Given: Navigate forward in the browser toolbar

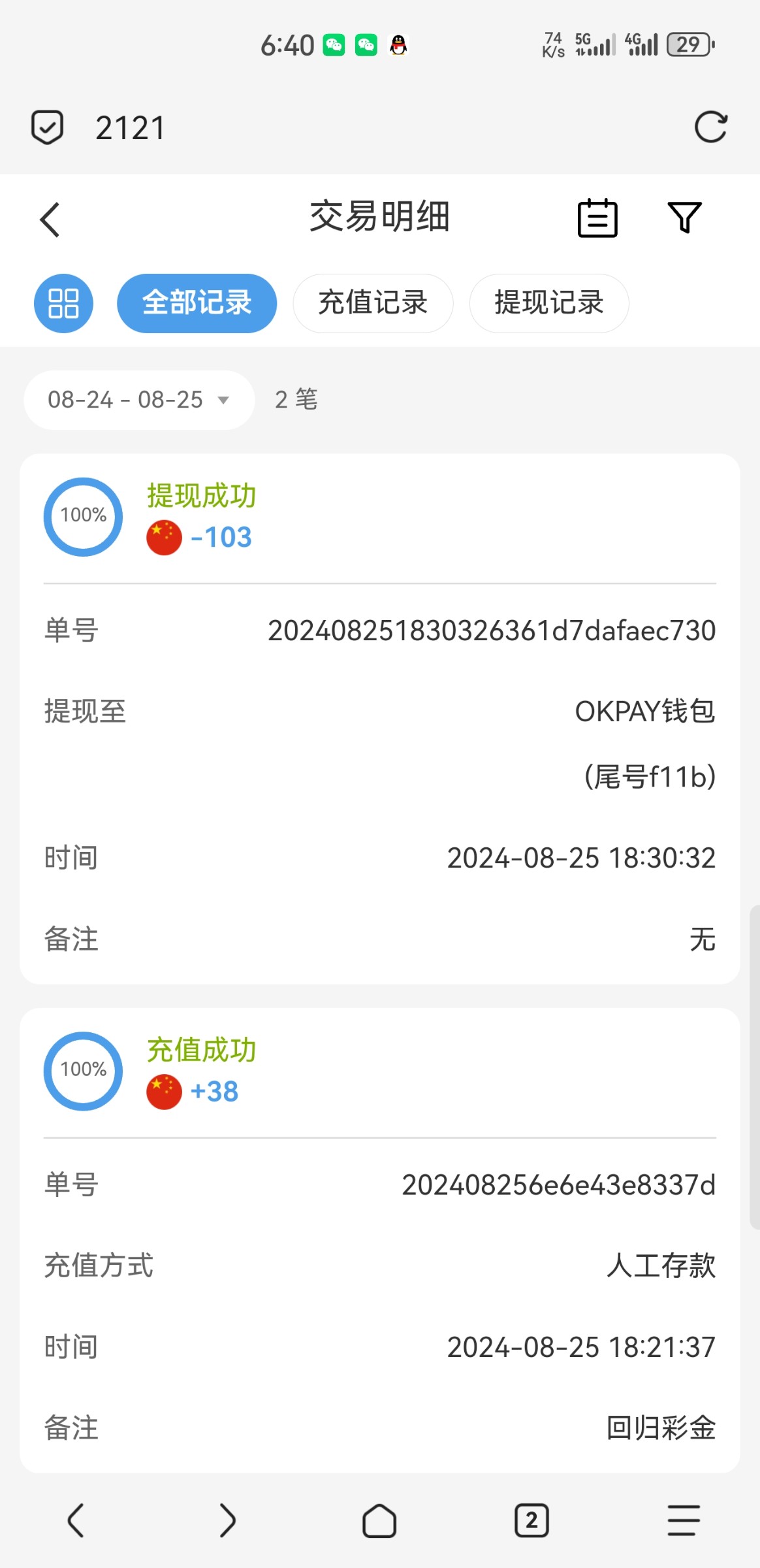Looking at the screenshot, I should click(227, 1521).
